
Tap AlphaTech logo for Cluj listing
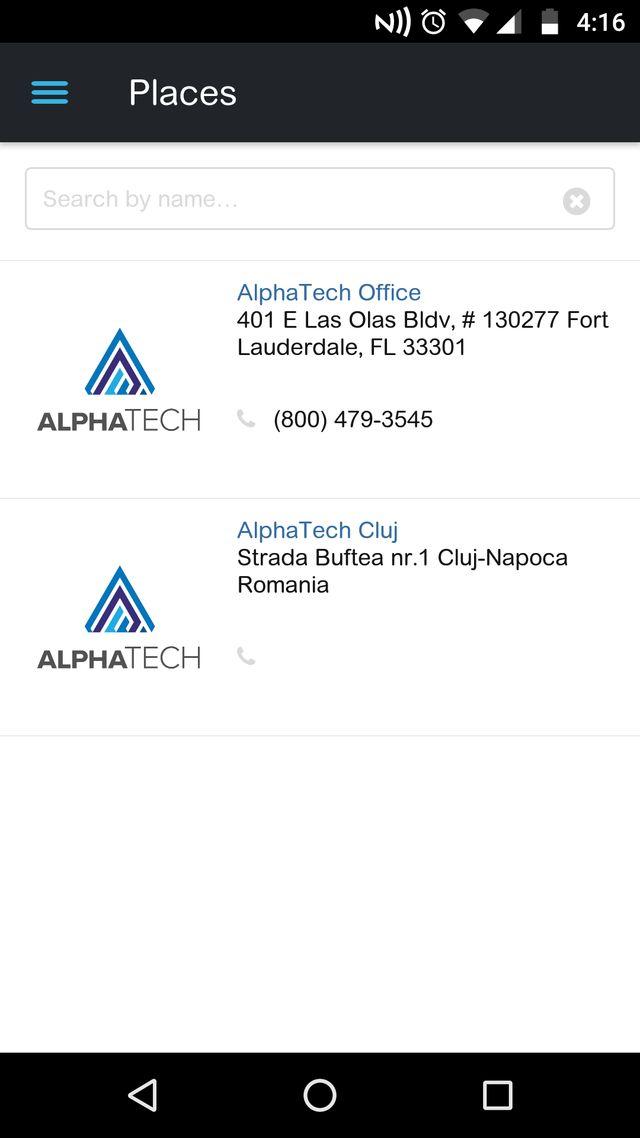tap(119, 618)
